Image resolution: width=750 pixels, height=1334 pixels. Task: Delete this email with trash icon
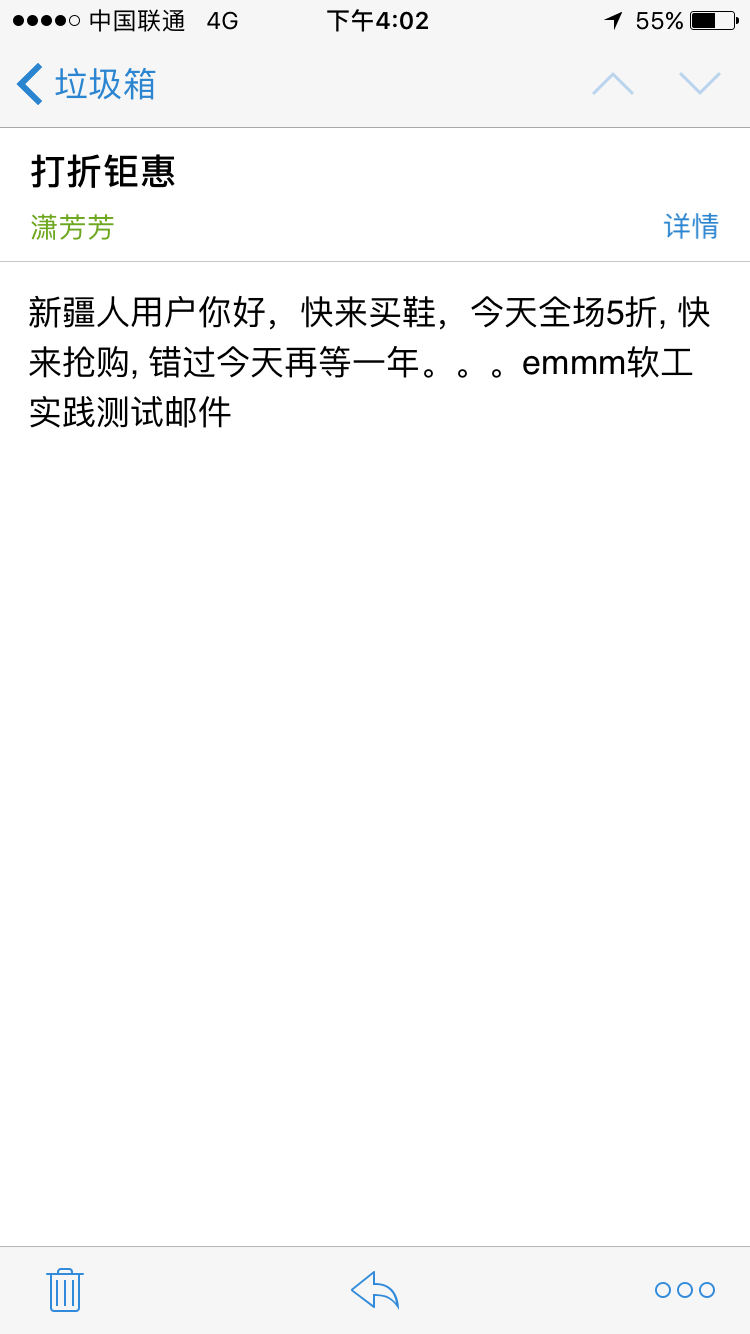pyautogui.click(x=65, y=1290)
